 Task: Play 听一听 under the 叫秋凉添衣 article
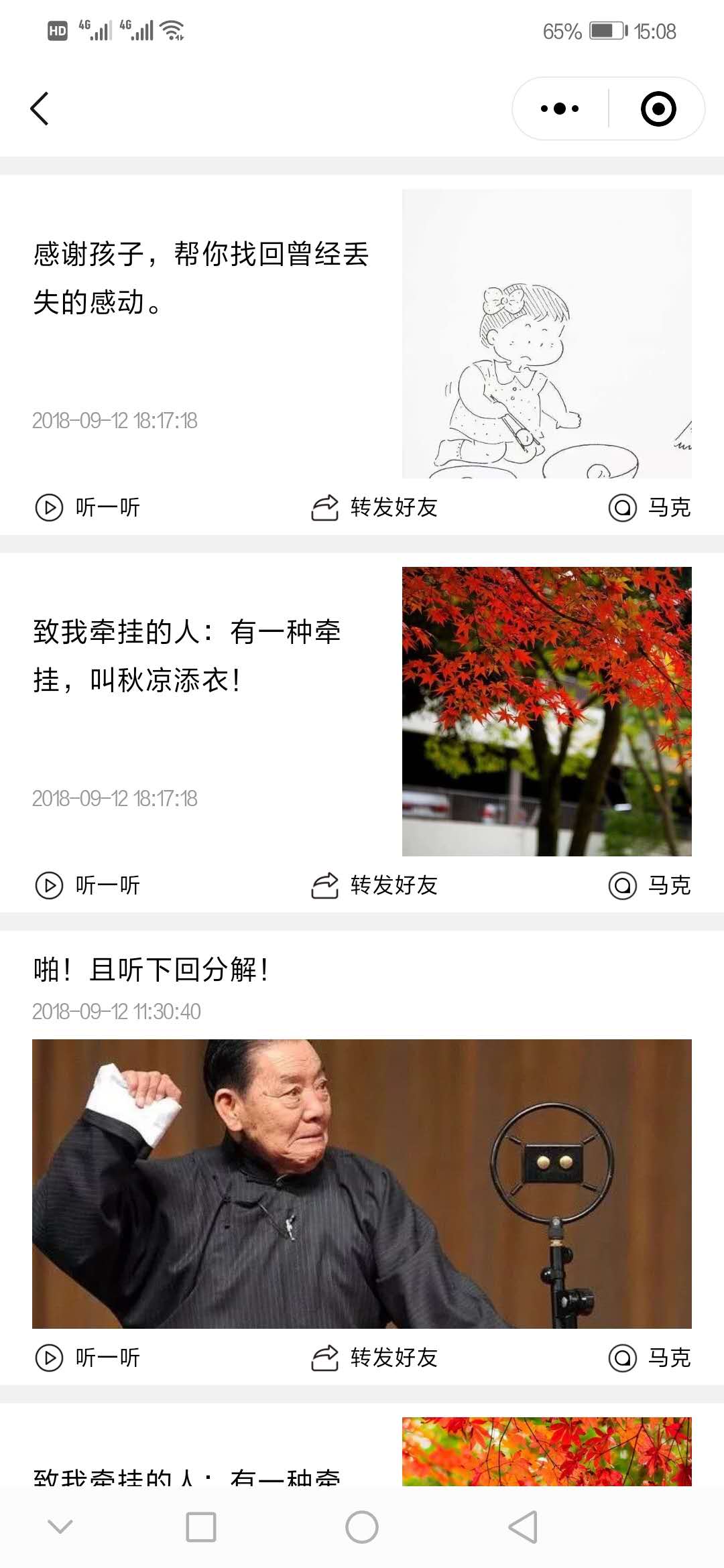(88, 885)
